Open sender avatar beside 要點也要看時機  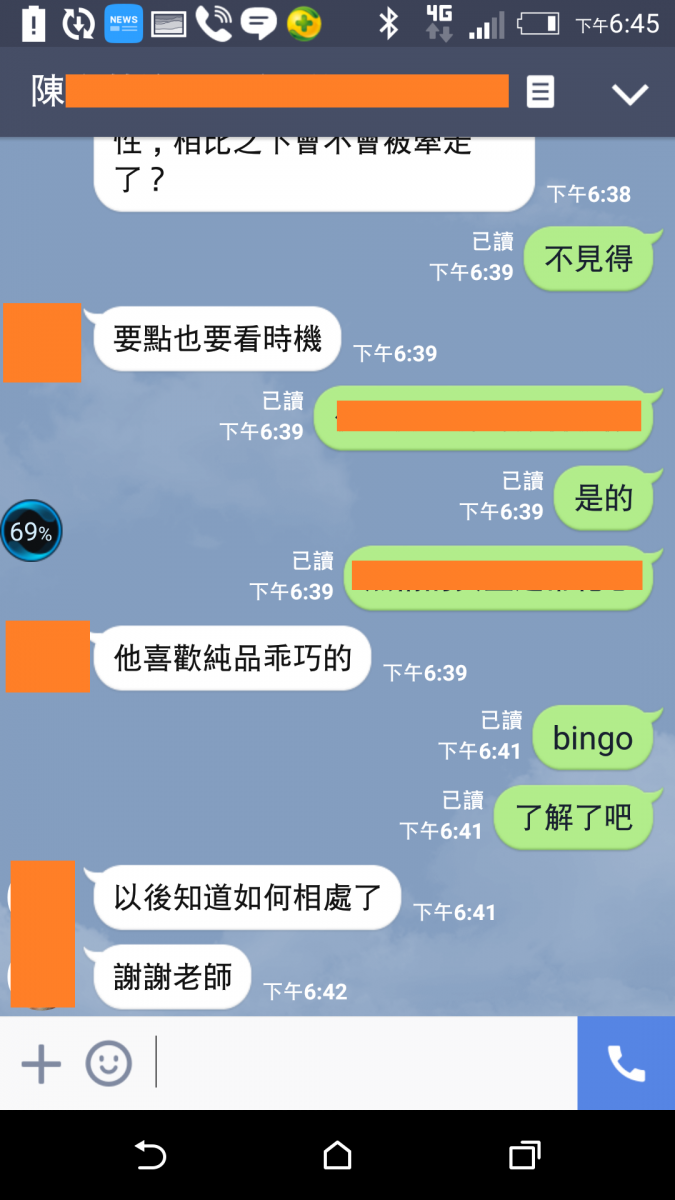coord(42,343)
